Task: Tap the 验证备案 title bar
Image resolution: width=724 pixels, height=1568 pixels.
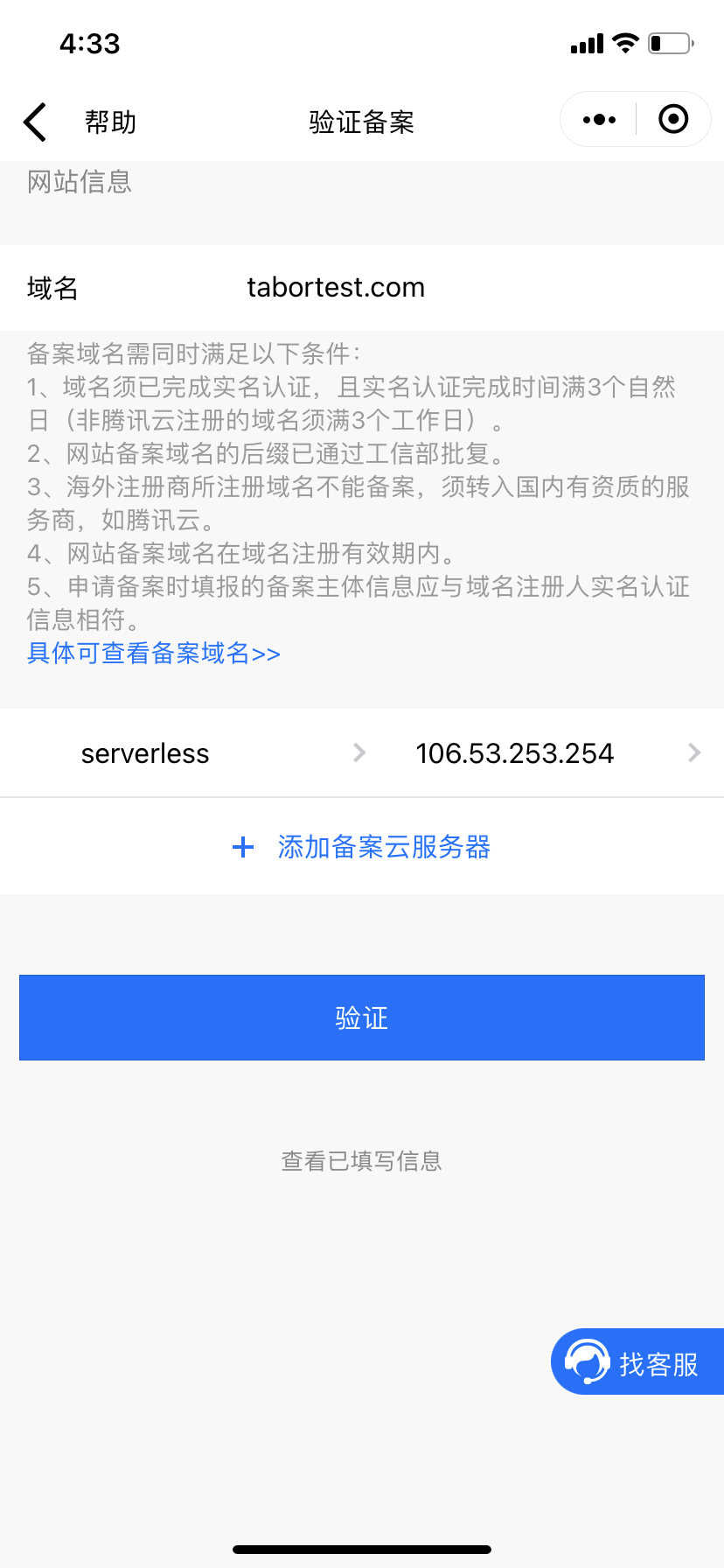Action: tap(361, 122)
